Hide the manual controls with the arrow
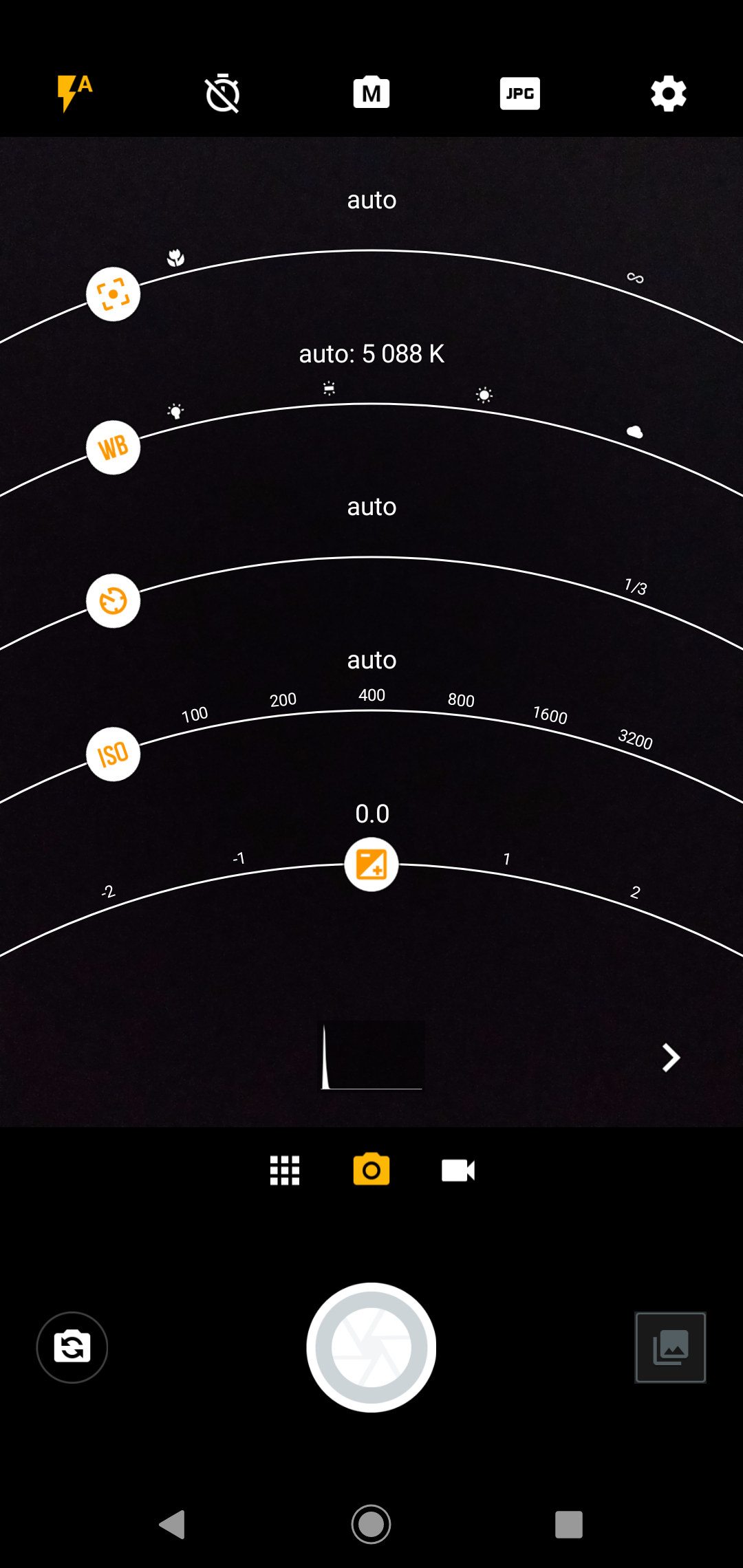Viewport: 743px width, 1568px height. [x=671, y=1058]
